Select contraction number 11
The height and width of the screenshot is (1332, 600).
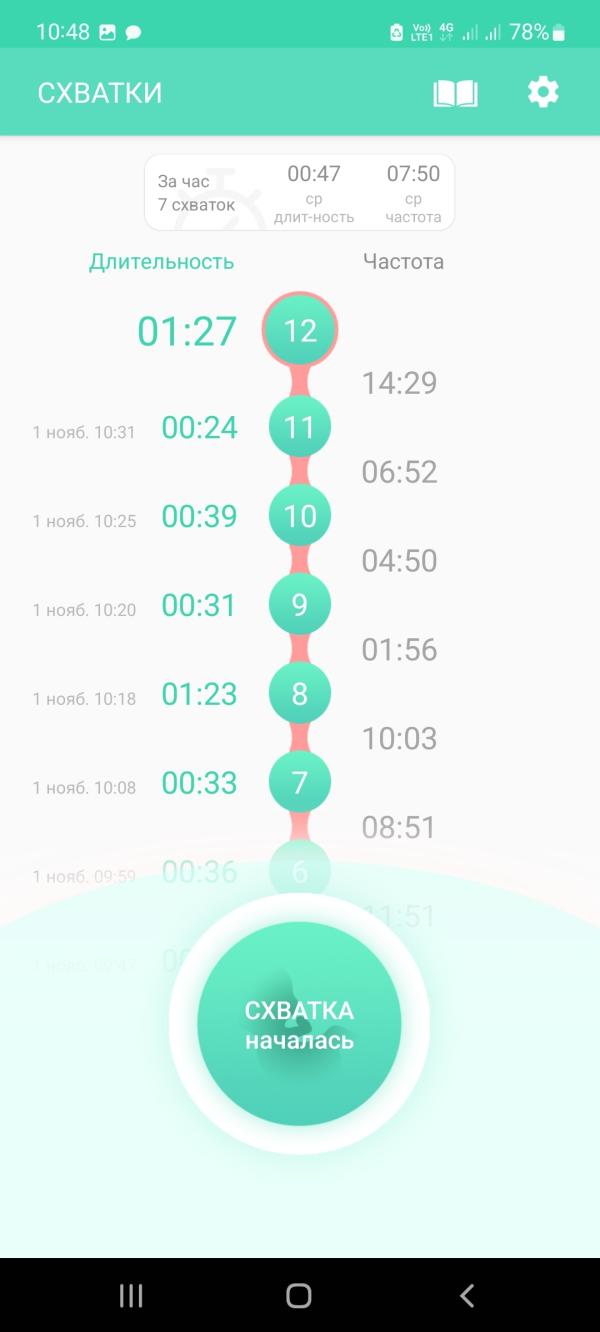point(300,427)
